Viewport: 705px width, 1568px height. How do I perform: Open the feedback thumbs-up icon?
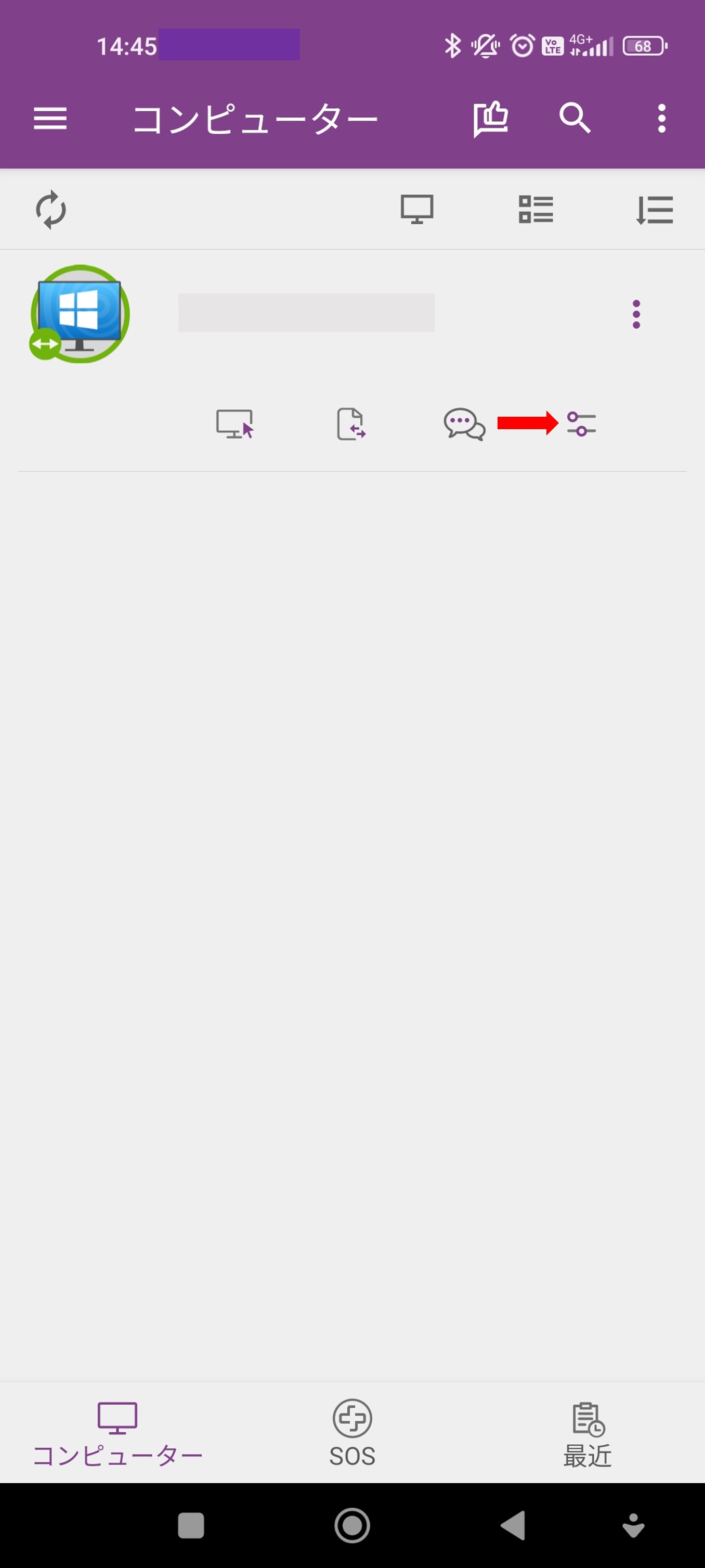click(490, 118)
